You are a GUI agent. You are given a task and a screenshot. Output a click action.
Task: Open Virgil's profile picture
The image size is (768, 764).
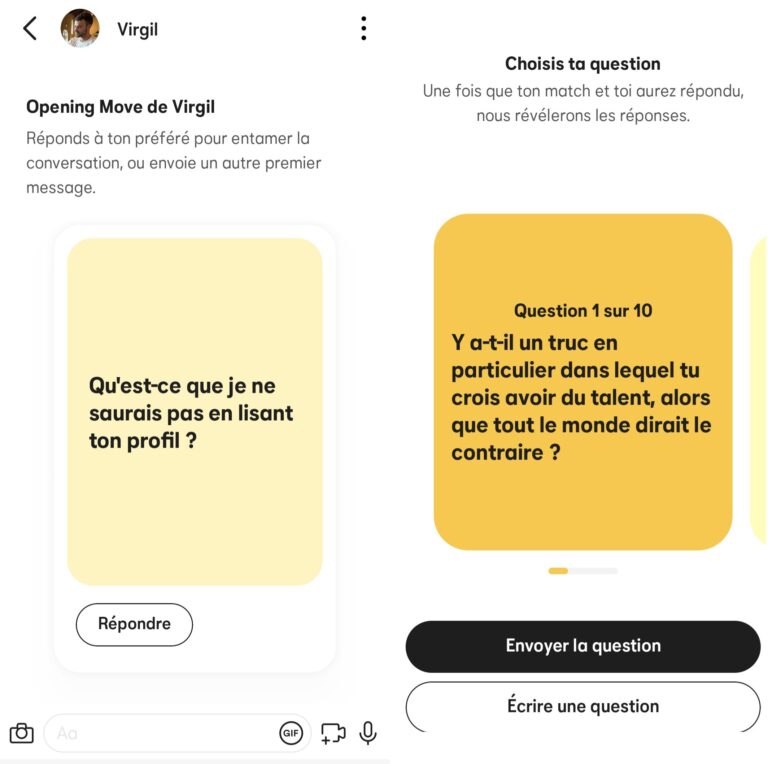[x=80, y=29]
